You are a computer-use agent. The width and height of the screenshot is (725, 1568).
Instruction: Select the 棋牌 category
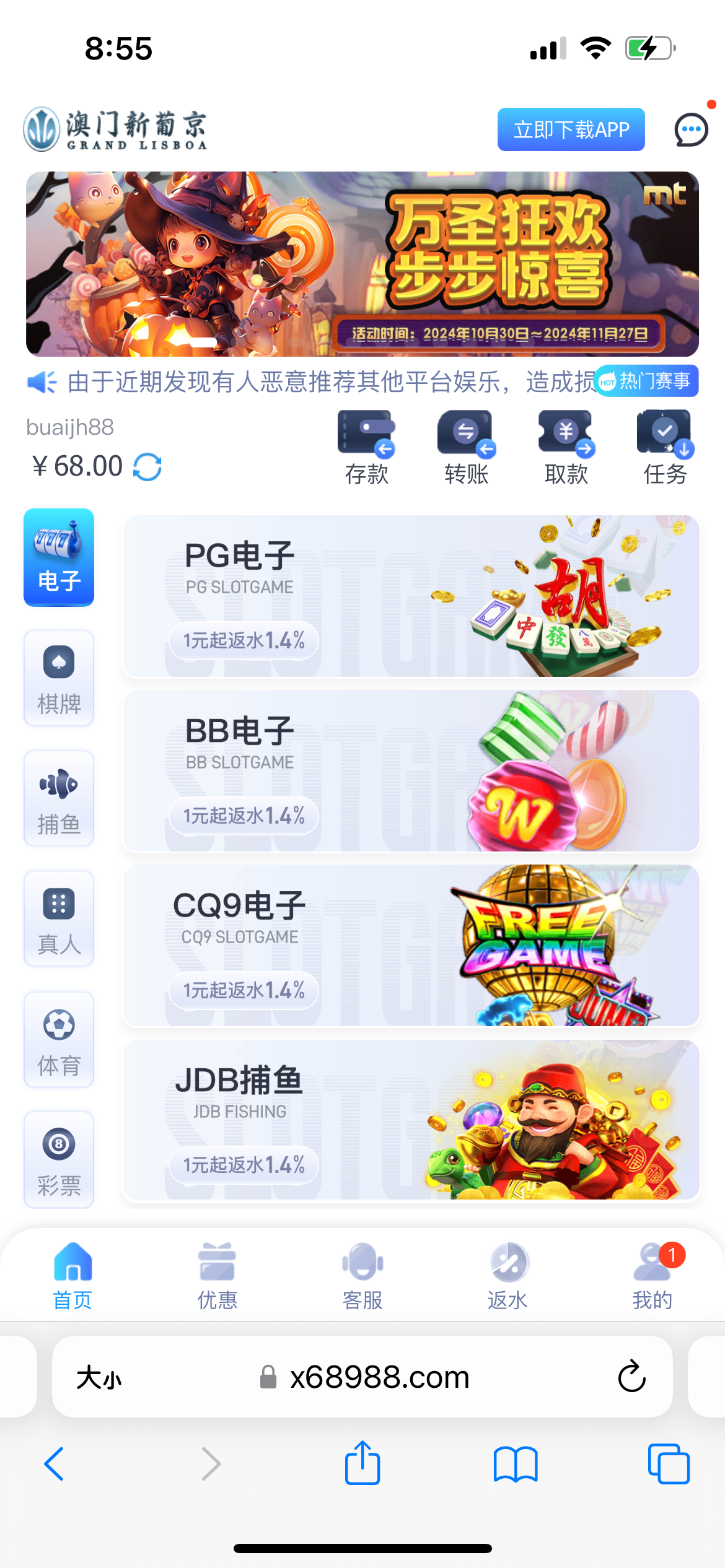[x=59, y=678]
